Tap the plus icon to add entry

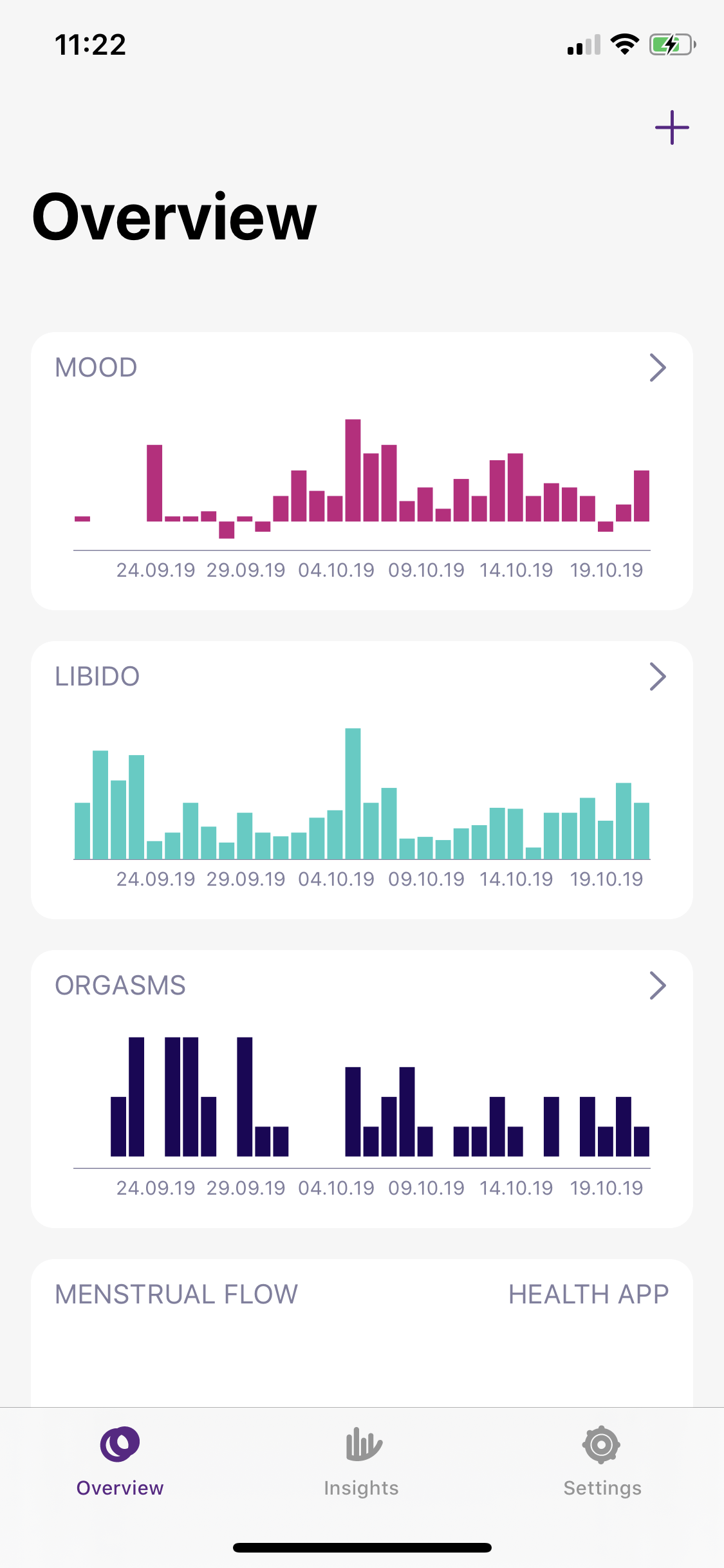(672, 127)
